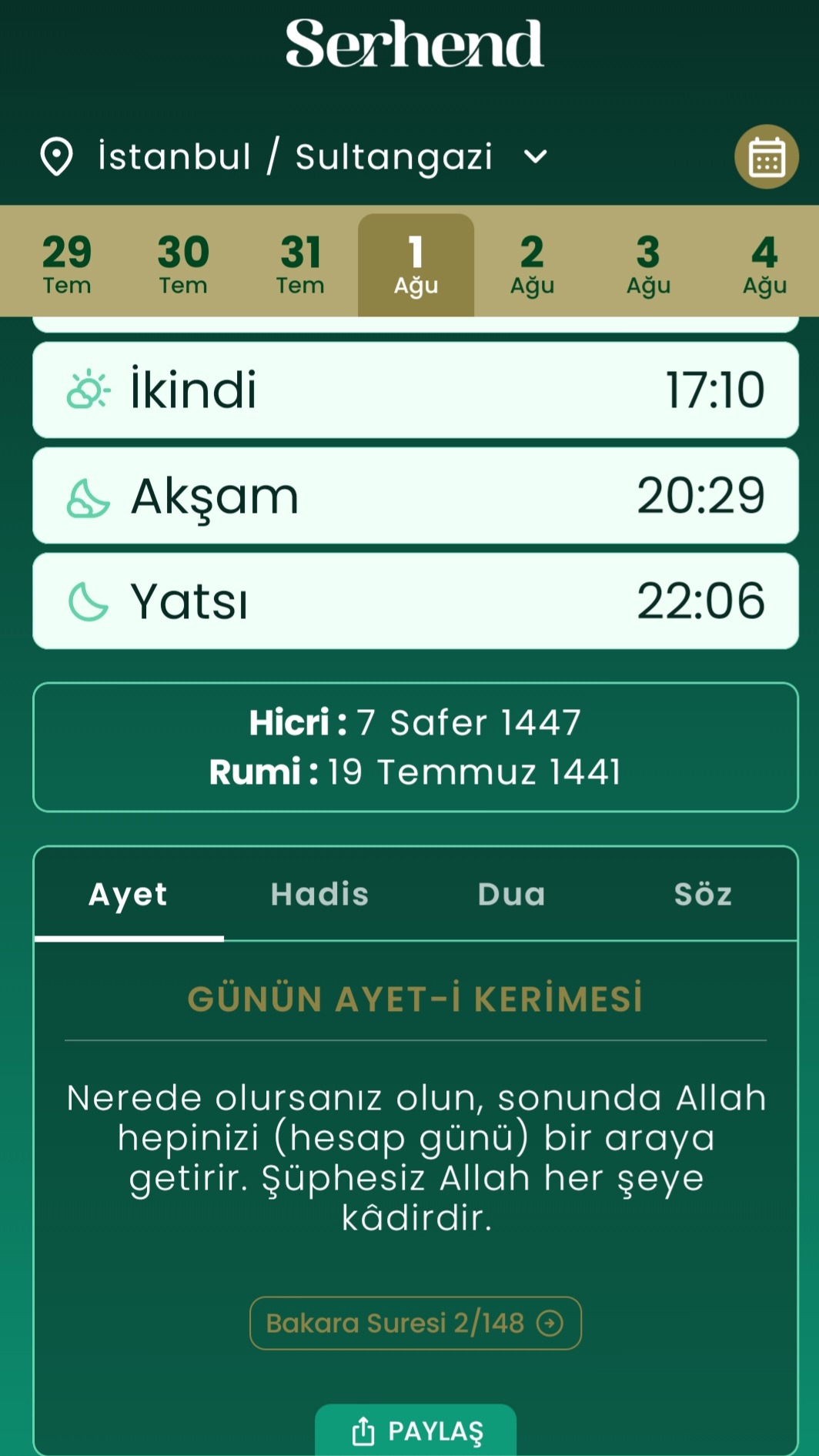This screenshot has height=1456, width=819.
Task: Share the verse with Paylaş button
Action: pos(416,1431)
